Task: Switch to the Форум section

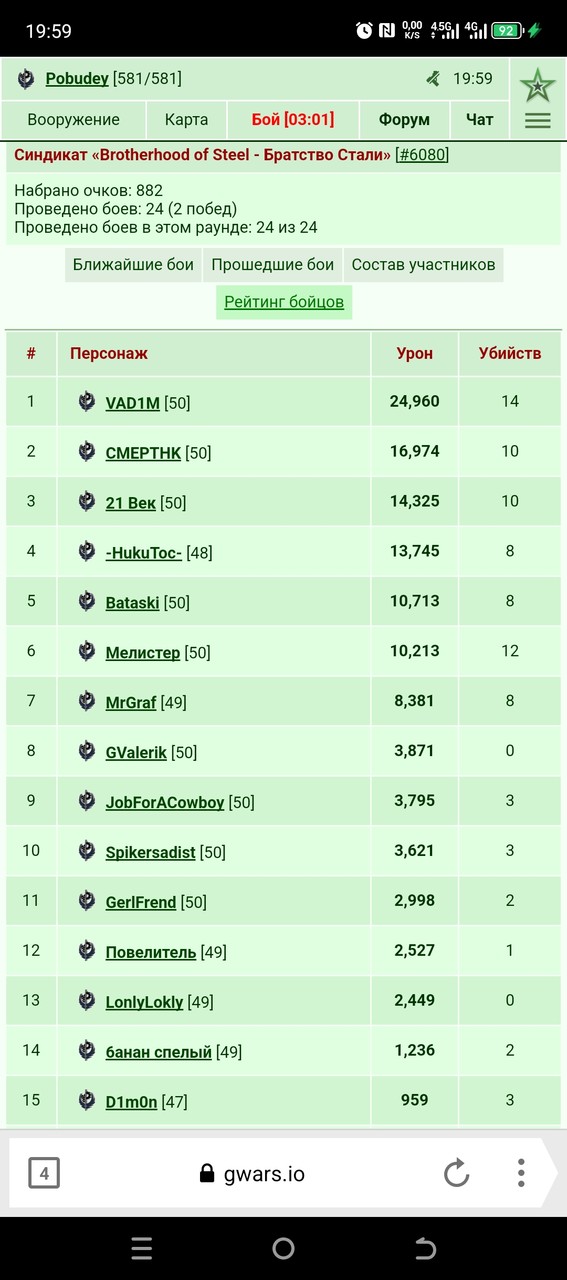Action: (404, 119)
